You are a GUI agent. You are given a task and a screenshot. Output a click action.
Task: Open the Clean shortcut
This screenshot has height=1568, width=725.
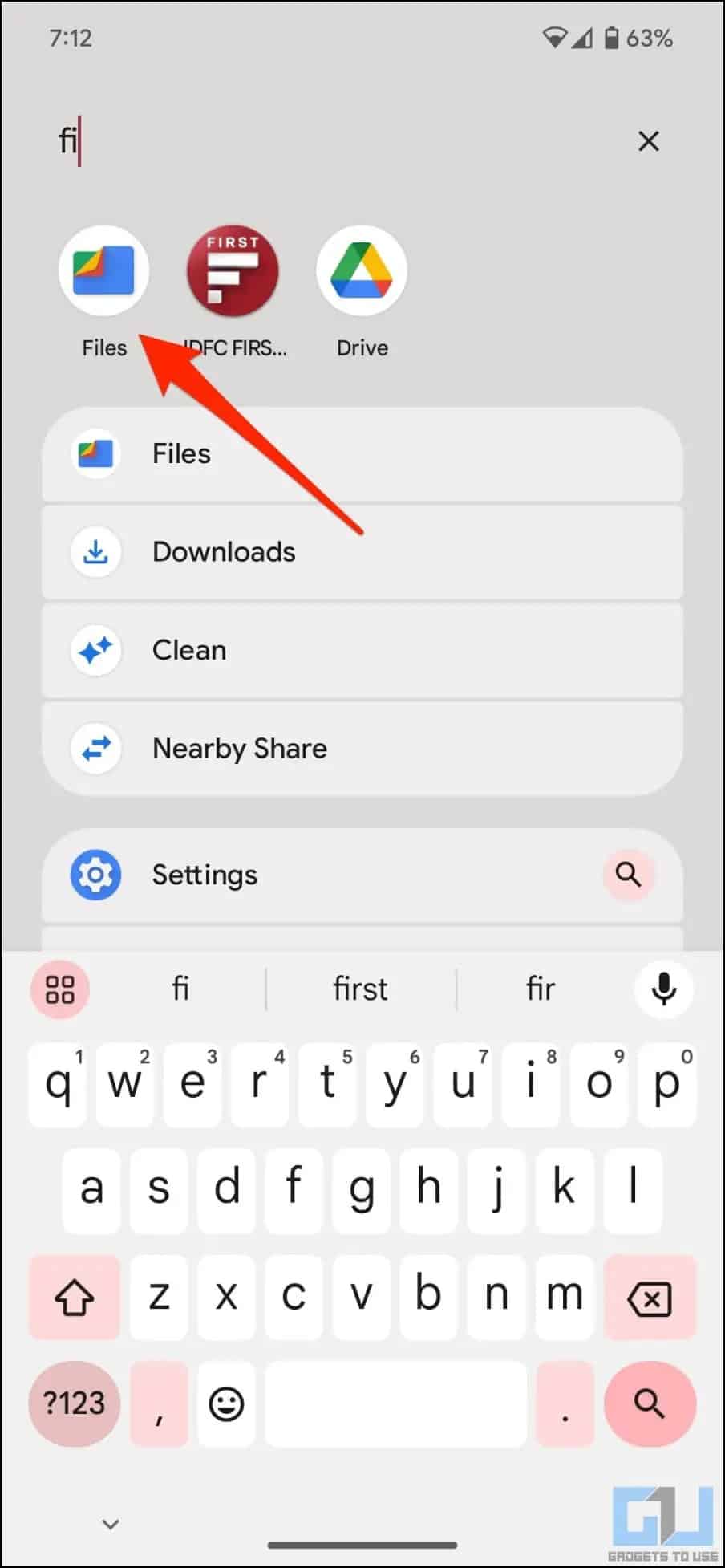tap(362, 650)
